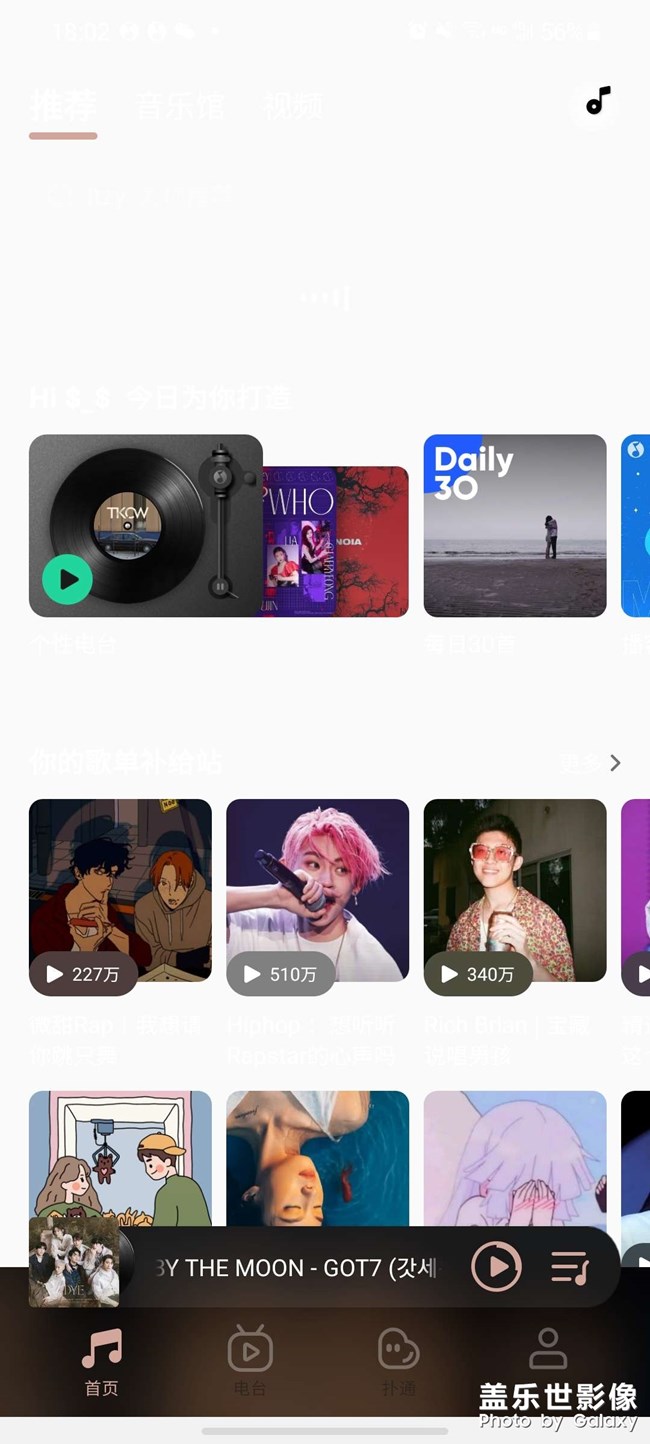Open the play queue list icon
Screen dimensions: 650x1444
[570, 1267]
